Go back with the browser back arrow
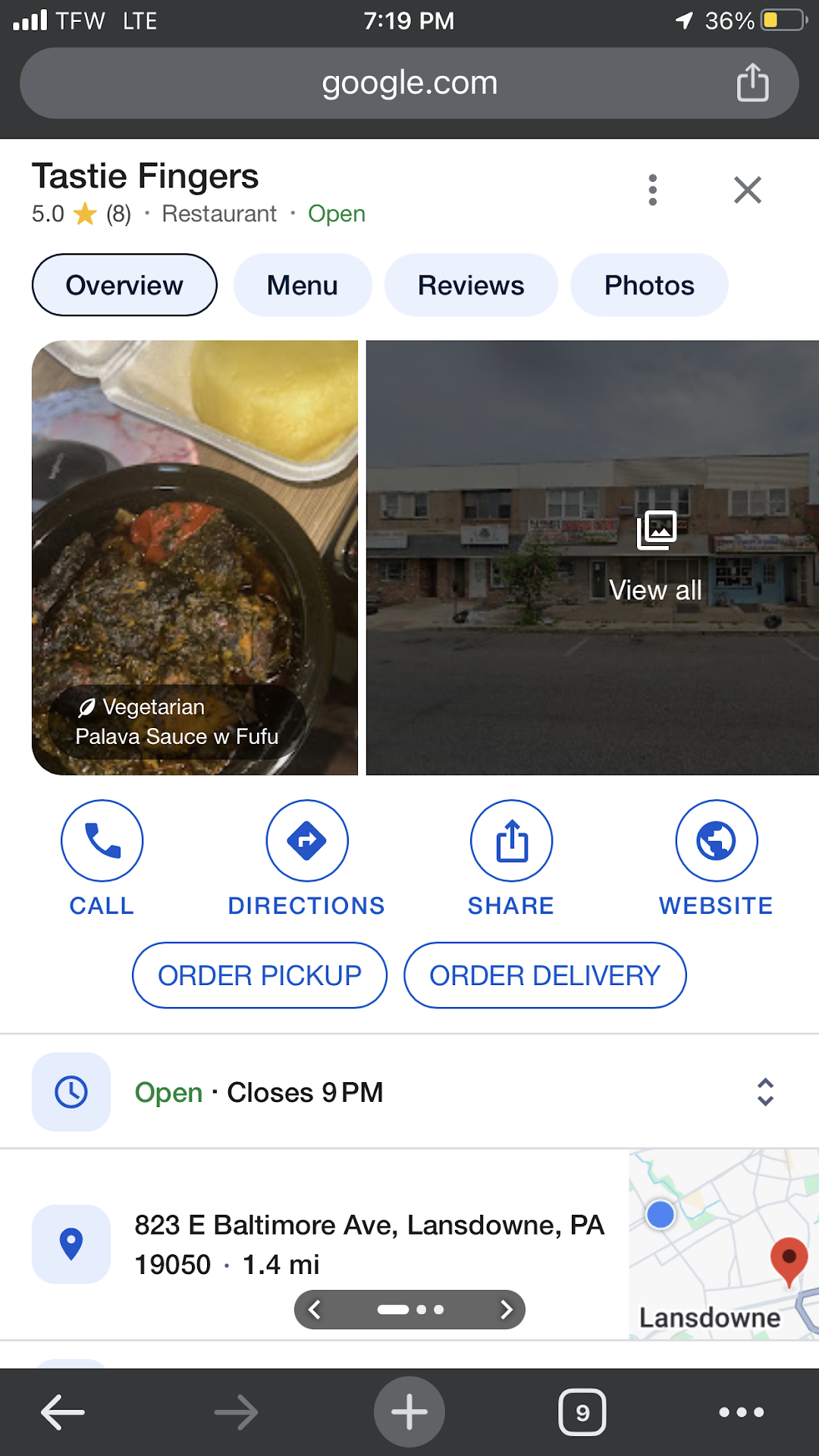 (x=63, y=1412)
